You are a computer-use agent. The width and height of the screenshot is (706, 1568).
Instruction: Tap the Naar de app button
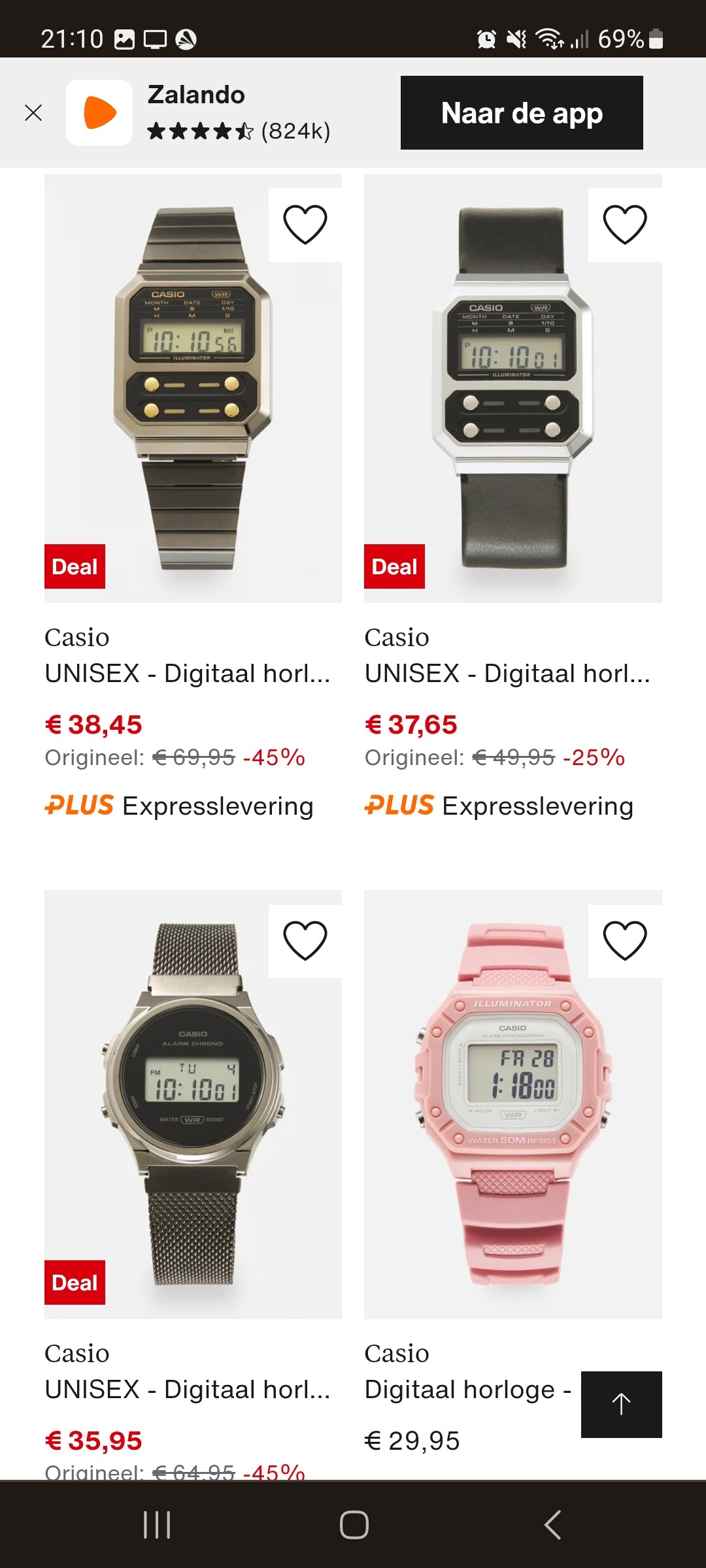coord(522,112)
